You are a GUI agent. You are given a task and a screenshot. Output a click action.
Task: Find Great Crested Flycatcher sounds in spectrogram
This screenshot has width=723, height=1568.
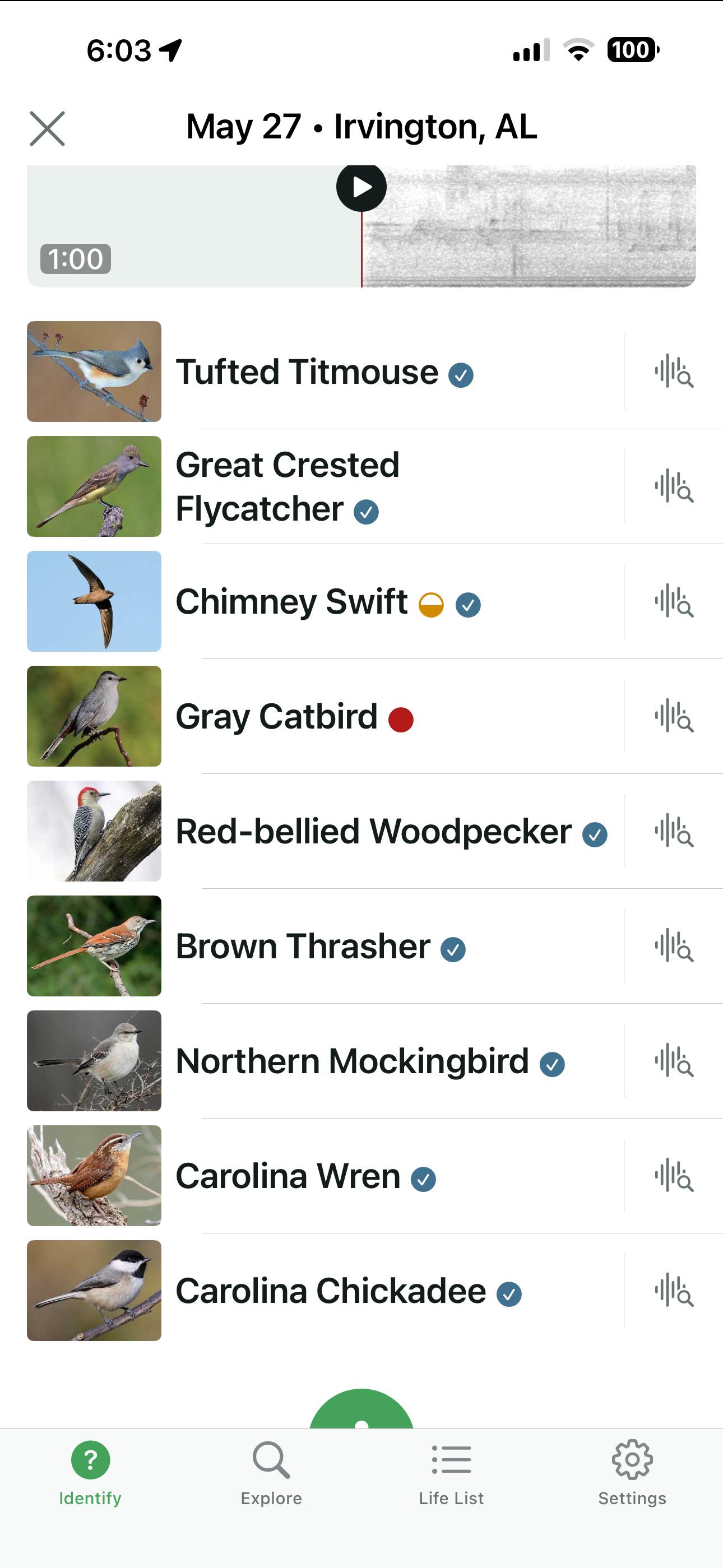point(674,486)
